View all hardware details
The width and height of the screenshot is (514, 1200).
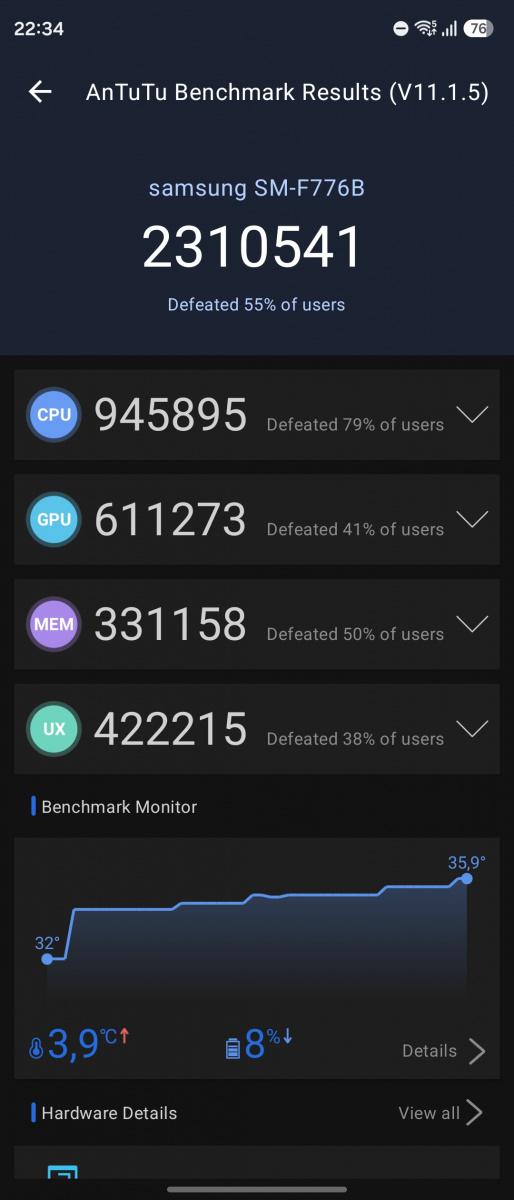coord(441,1113)
